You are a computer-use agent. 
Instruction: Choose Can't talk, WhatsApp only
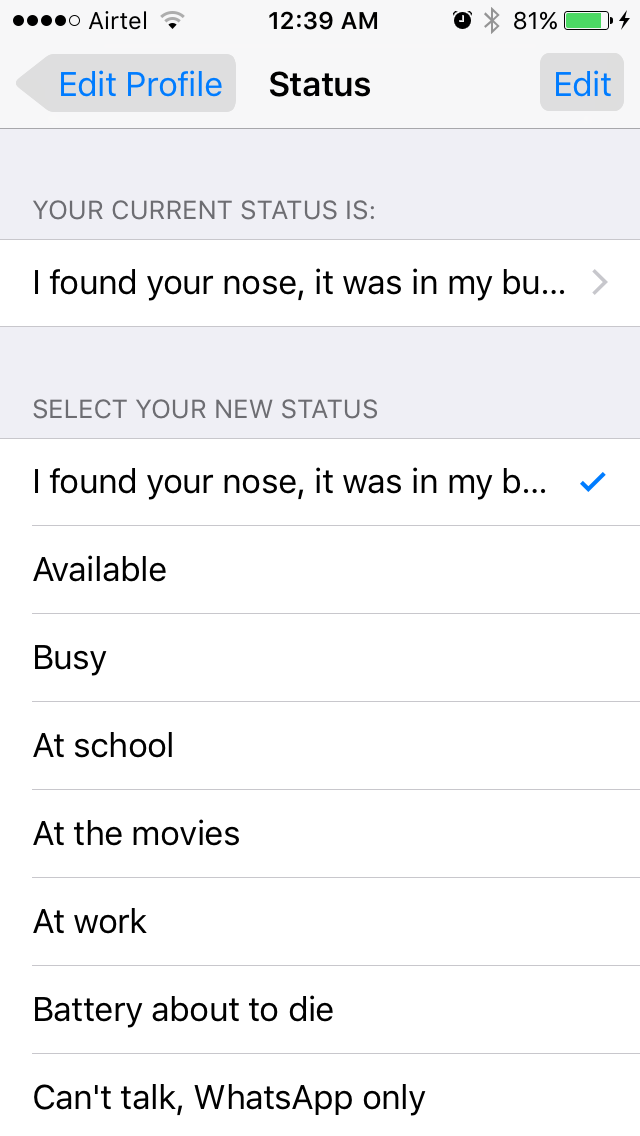tap(320, 1098)
